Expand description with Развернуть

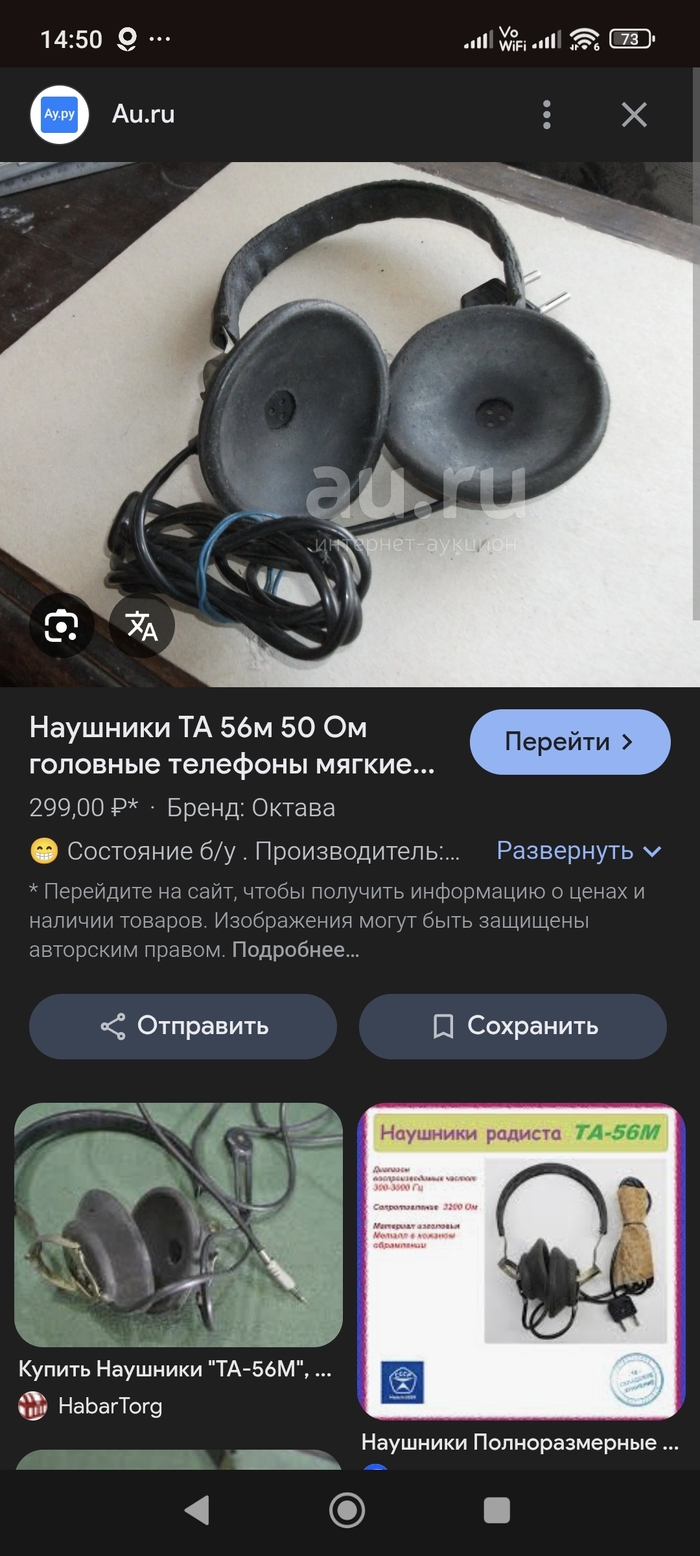[x=579, y=851]
